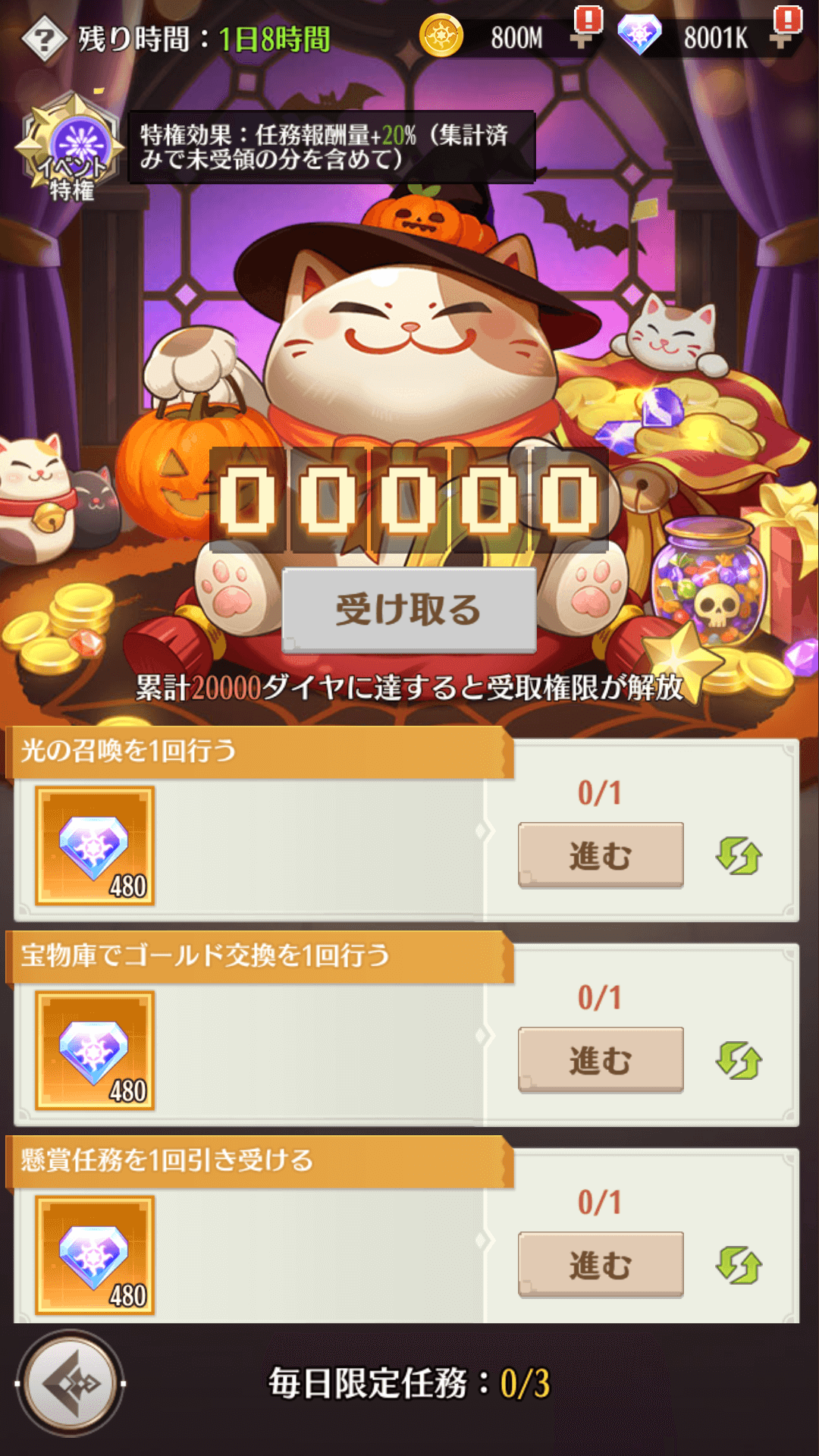View 480 diamond reward of 宝物庫 task
Image resolution: width=819 pixels, height=1456 pixels.
(96, 1050)
